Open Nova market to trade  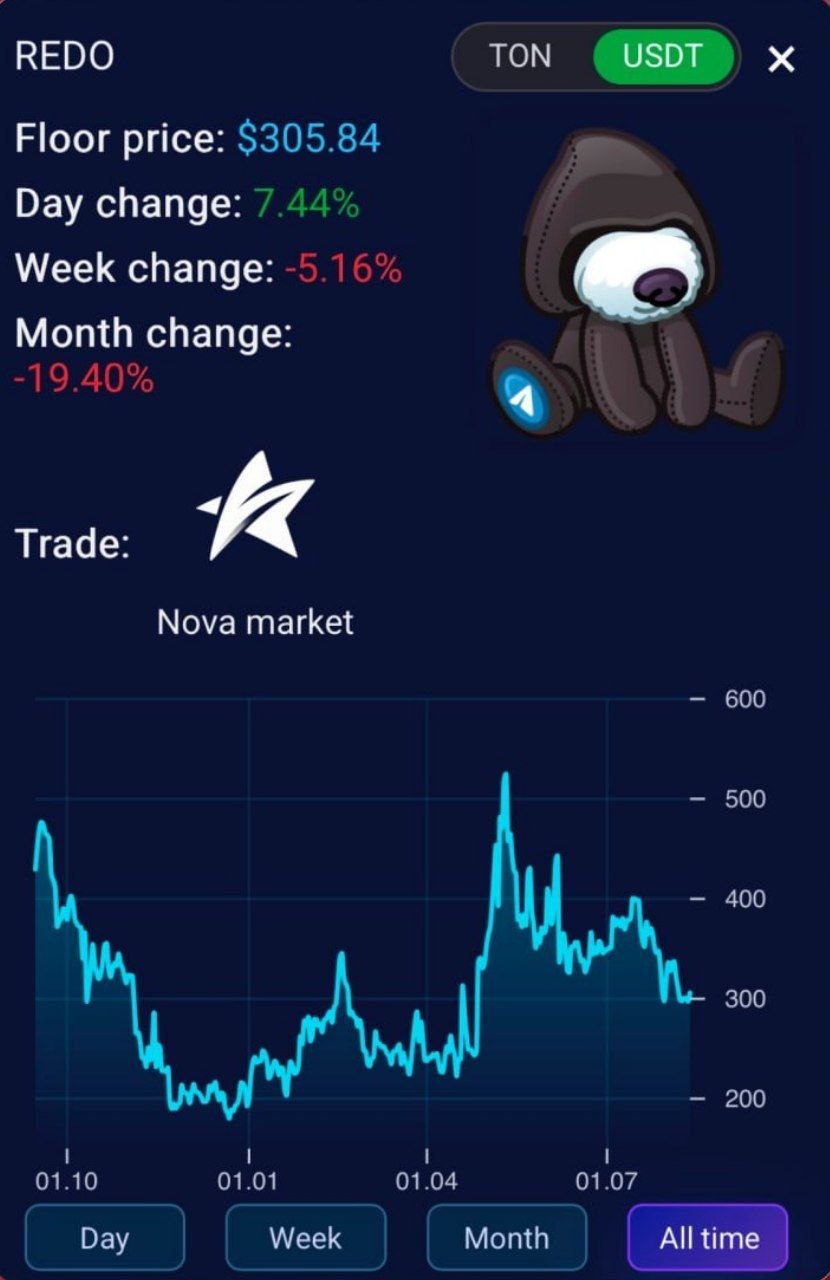[x=256, y=546]
